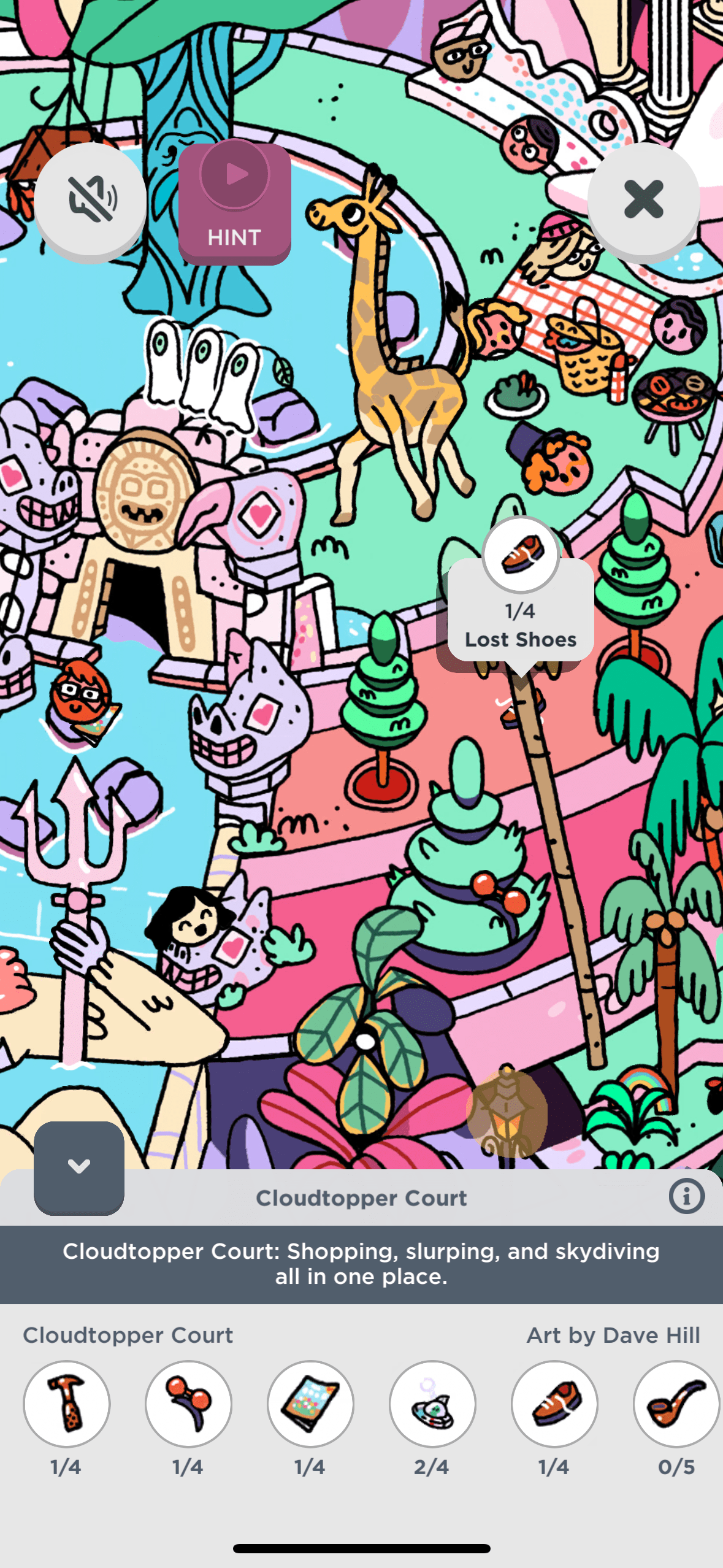Select the smoking pipe item marked 0/5
The width and height of the screenshot is (723, 1568).
[x=676, y=1403]
